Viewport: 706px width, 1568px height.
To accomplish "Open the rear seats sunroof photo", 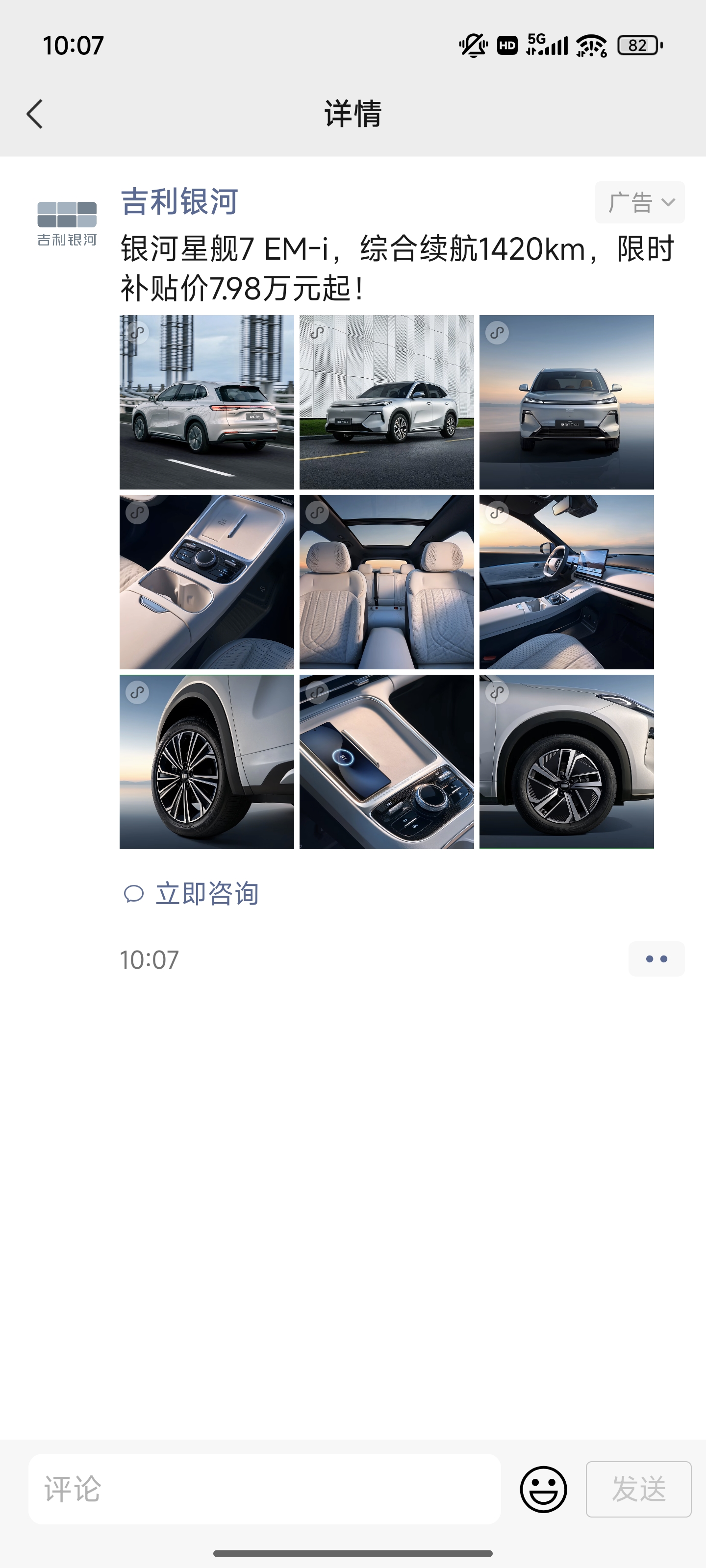I will point(386,582).
